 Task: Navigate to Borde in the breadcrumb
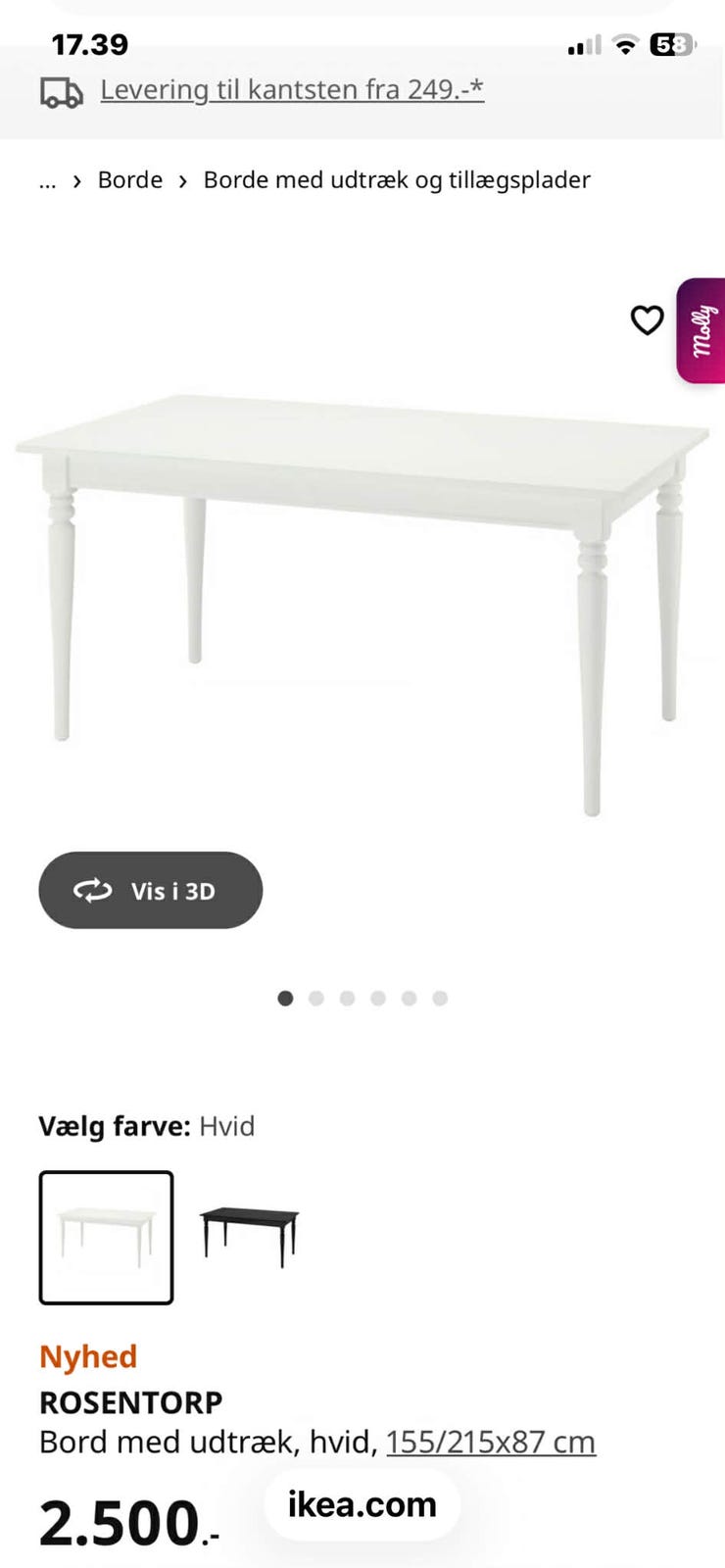(128, 179)
